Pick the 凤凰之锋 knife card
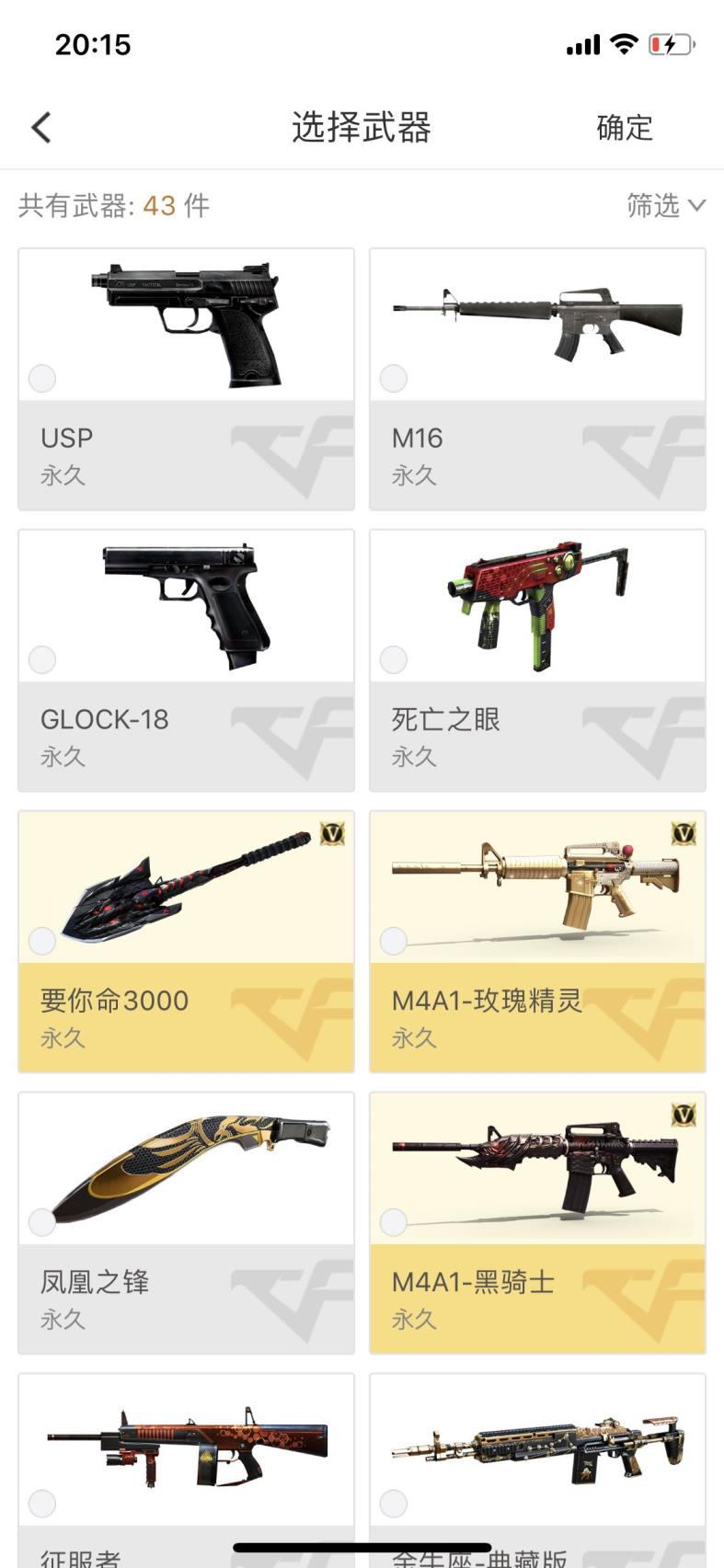The height and width of the screenshot is (1568, 724). coord(186,1222)
